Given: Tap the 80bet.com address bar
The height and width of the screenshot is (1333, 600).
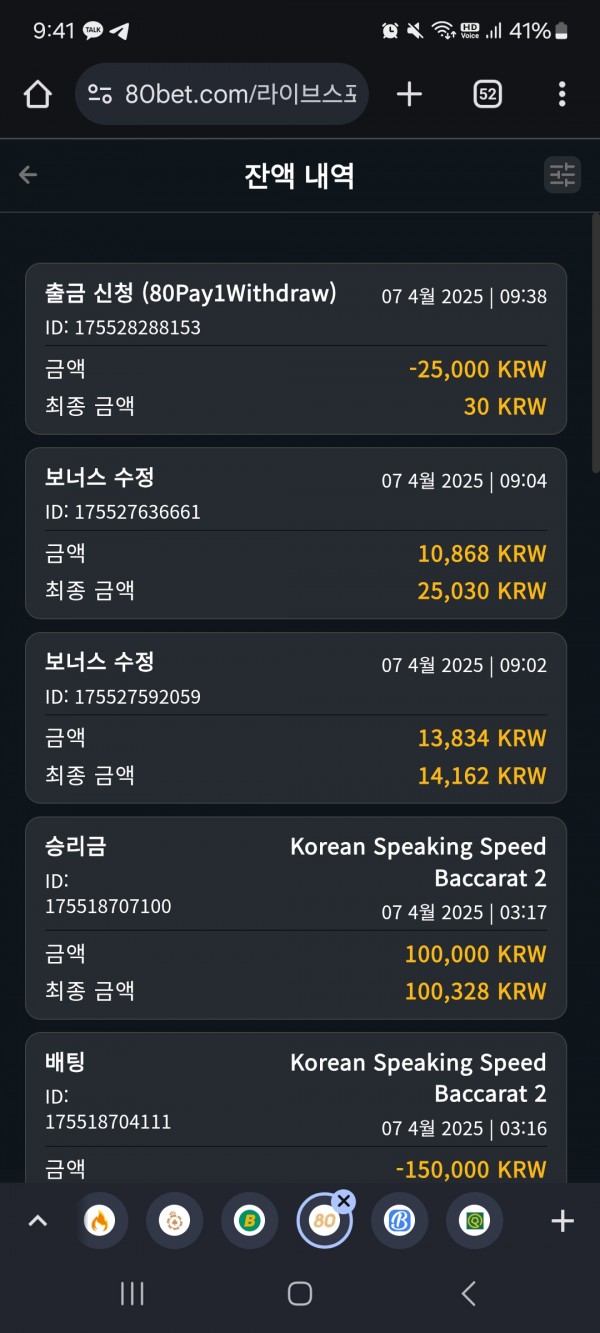Looking at the screenshot, I should click(222, 94).
